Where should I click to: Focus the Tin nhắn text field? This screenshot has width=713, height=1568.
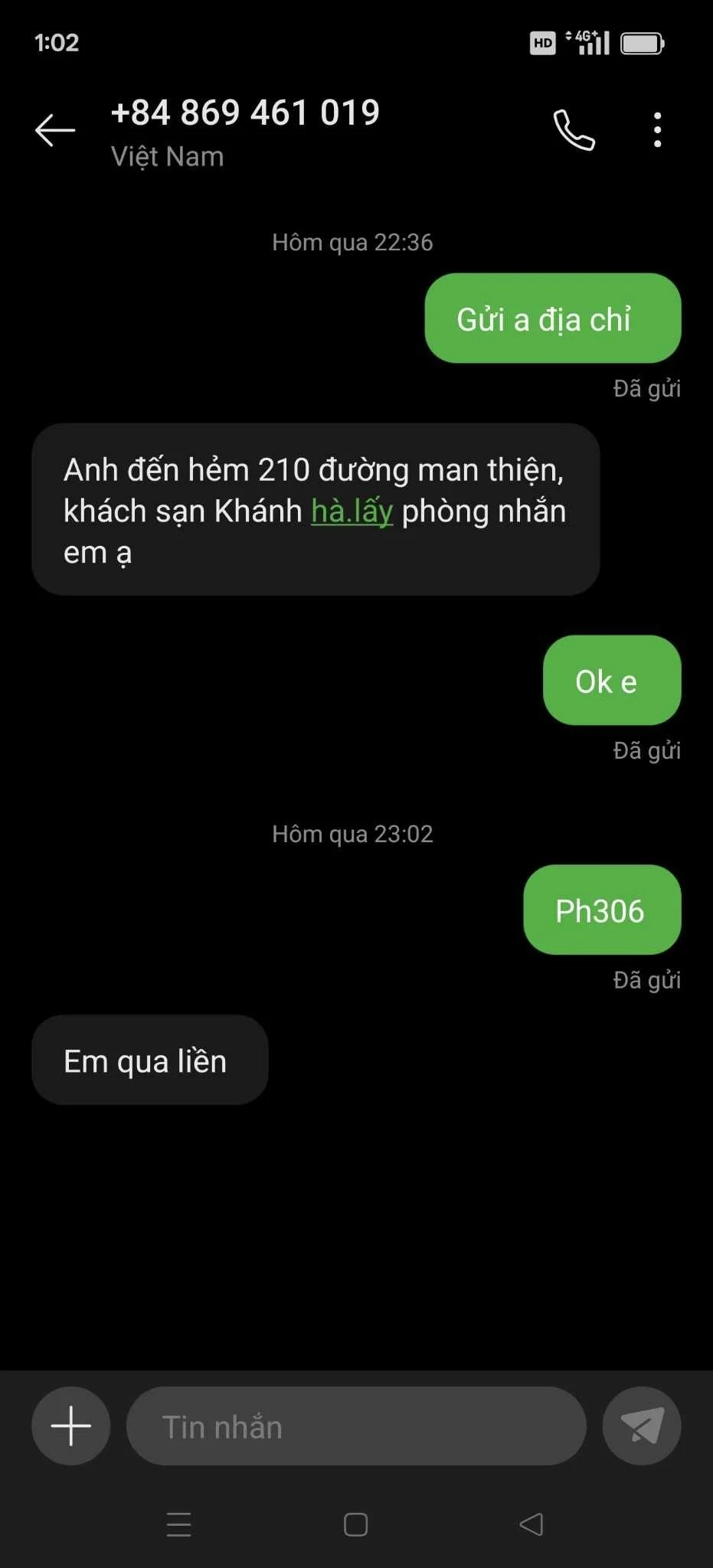click(356, 1426)
